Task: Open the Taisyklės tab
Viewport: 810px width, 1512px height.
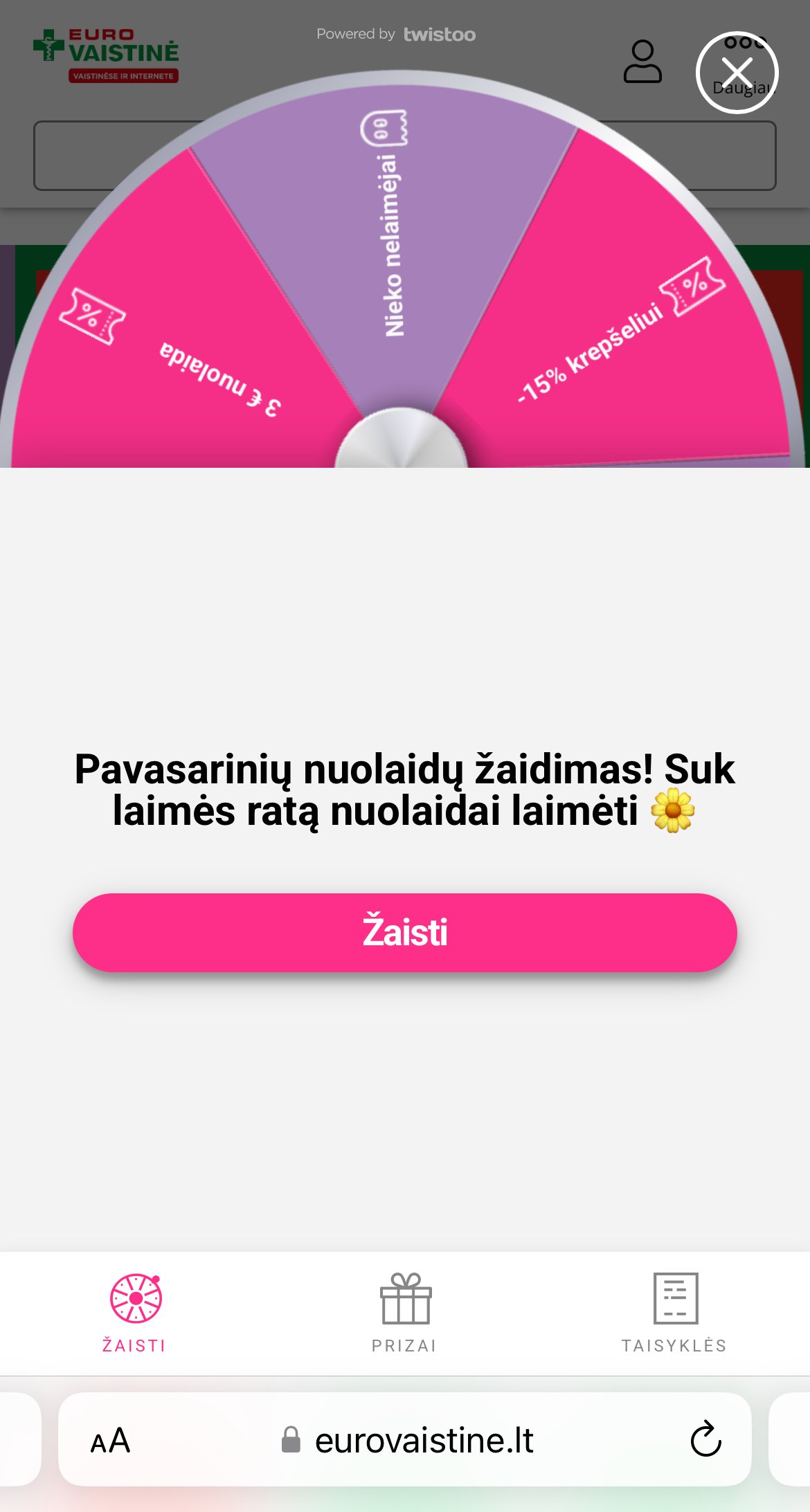Action: click(x=674, y=1313)
